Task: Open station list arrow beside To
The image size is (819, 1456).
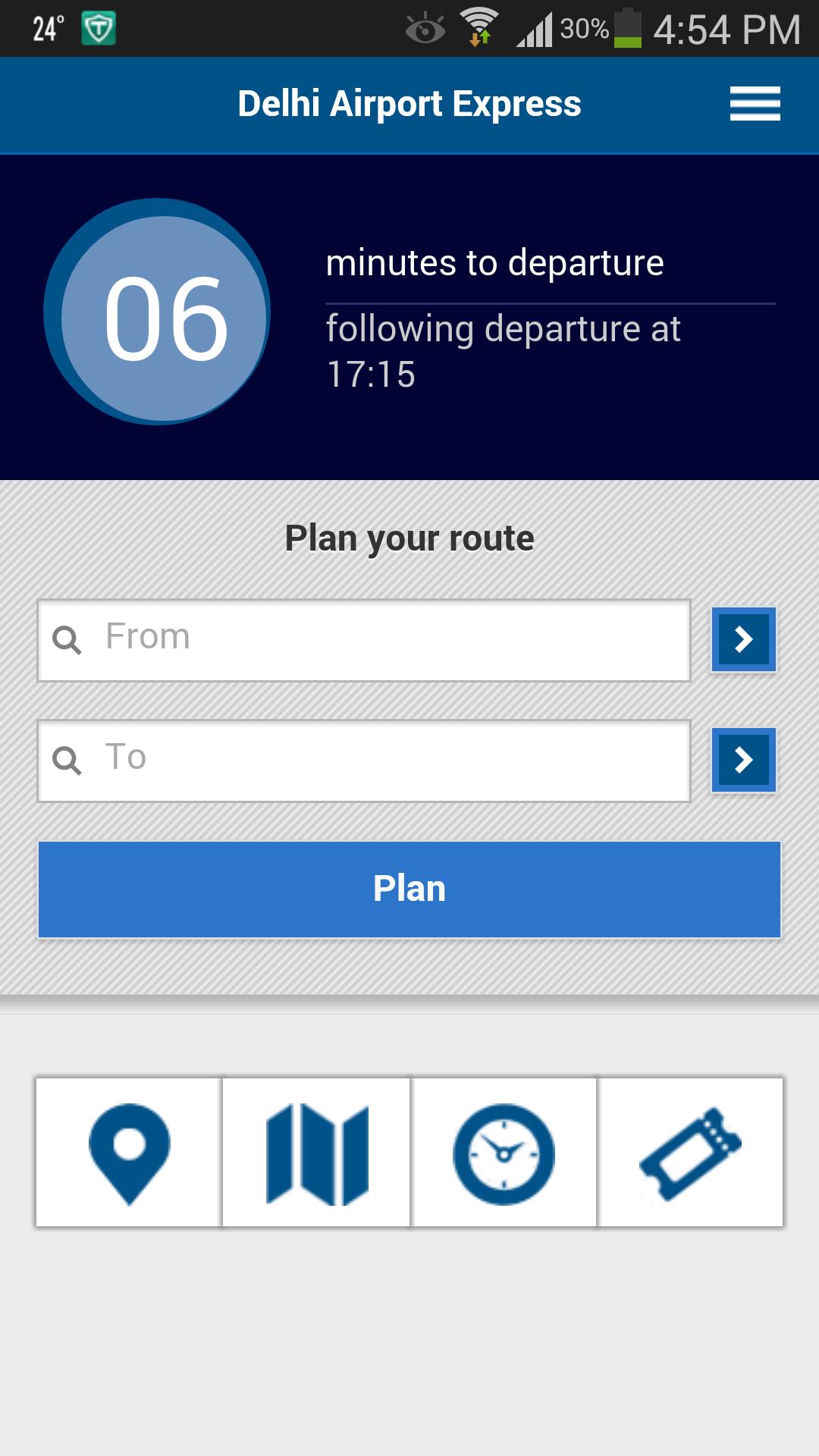Action: 744,760
